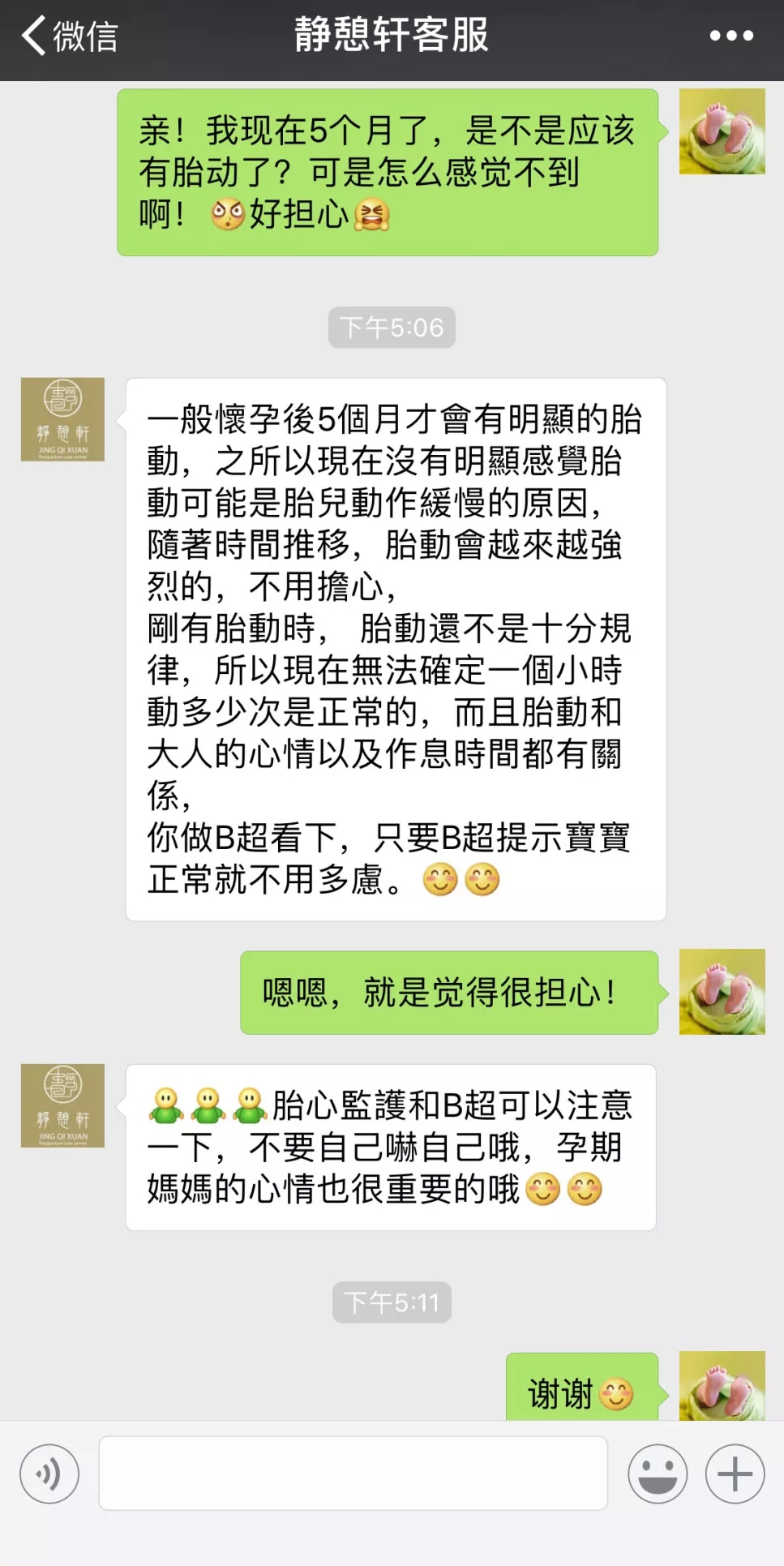Select the long reply about 胎動 from customer service
784x1566 pixels.
395,646
